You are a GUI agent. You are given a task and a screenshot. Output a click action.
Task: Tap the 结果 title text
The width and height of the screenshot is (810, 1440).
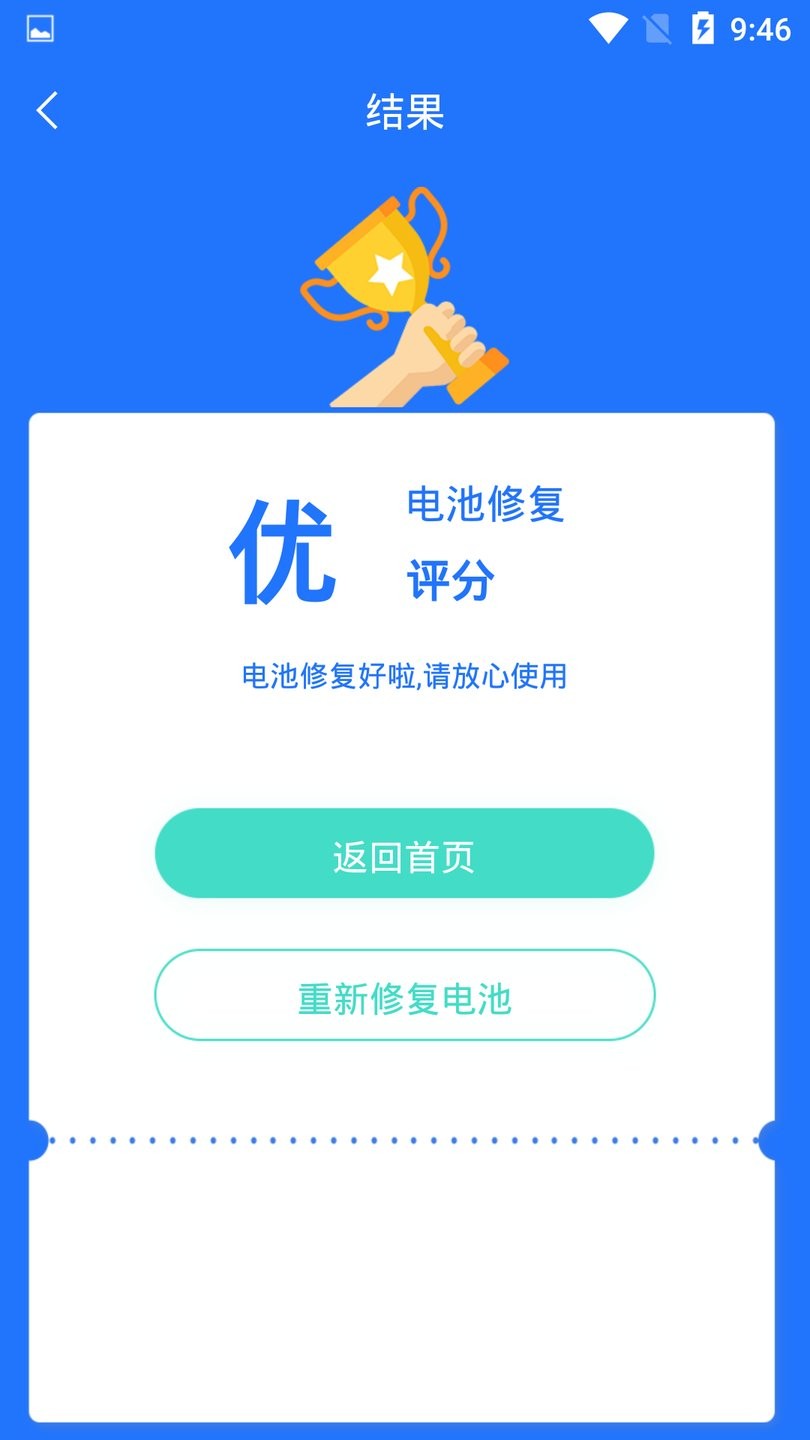click(x=405, y=113)
